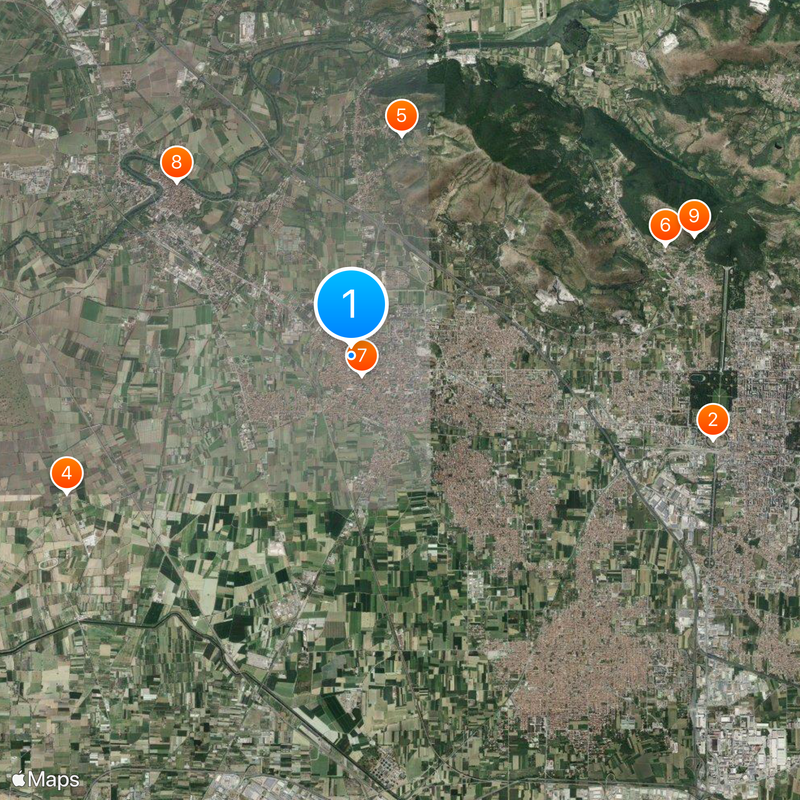Select the large blue pin numbered 1
Screen dimensions: 800x800
pyautogui.click(x=351, y=302)
